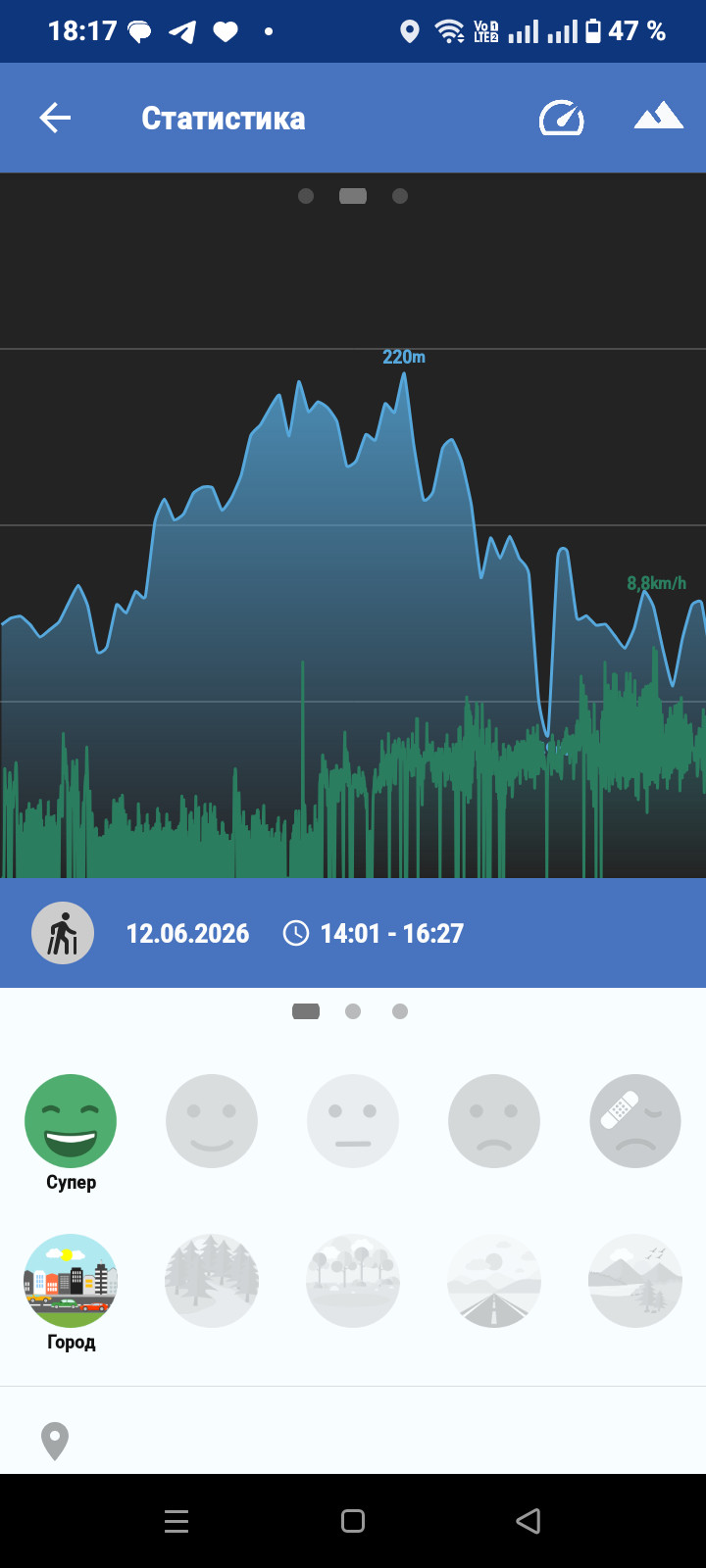Toggle the speed graph with the speedometer icon
706x1568 pixels.
point(562,118)
